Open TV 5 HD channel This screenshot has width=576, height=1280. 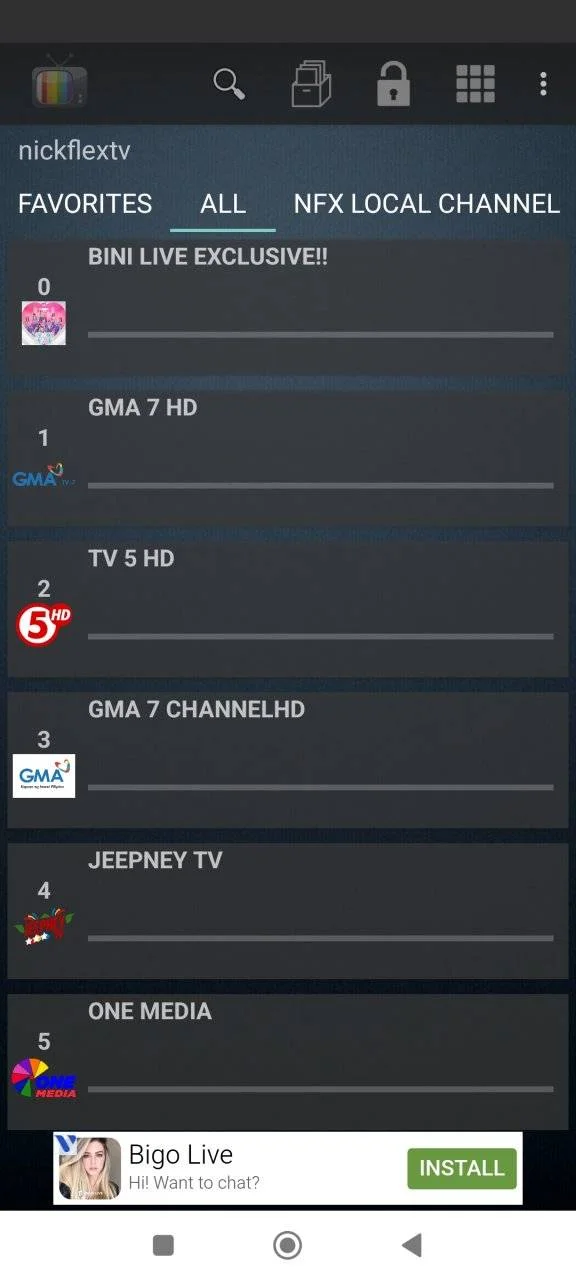point(288,609)
